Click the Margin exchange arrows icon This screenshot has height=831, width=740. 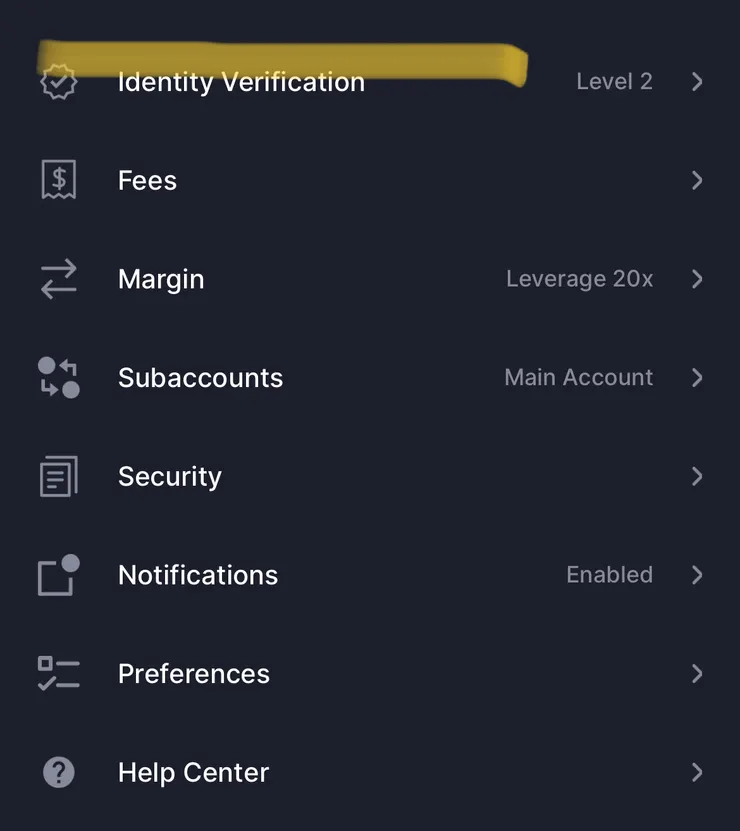point(59,279)
